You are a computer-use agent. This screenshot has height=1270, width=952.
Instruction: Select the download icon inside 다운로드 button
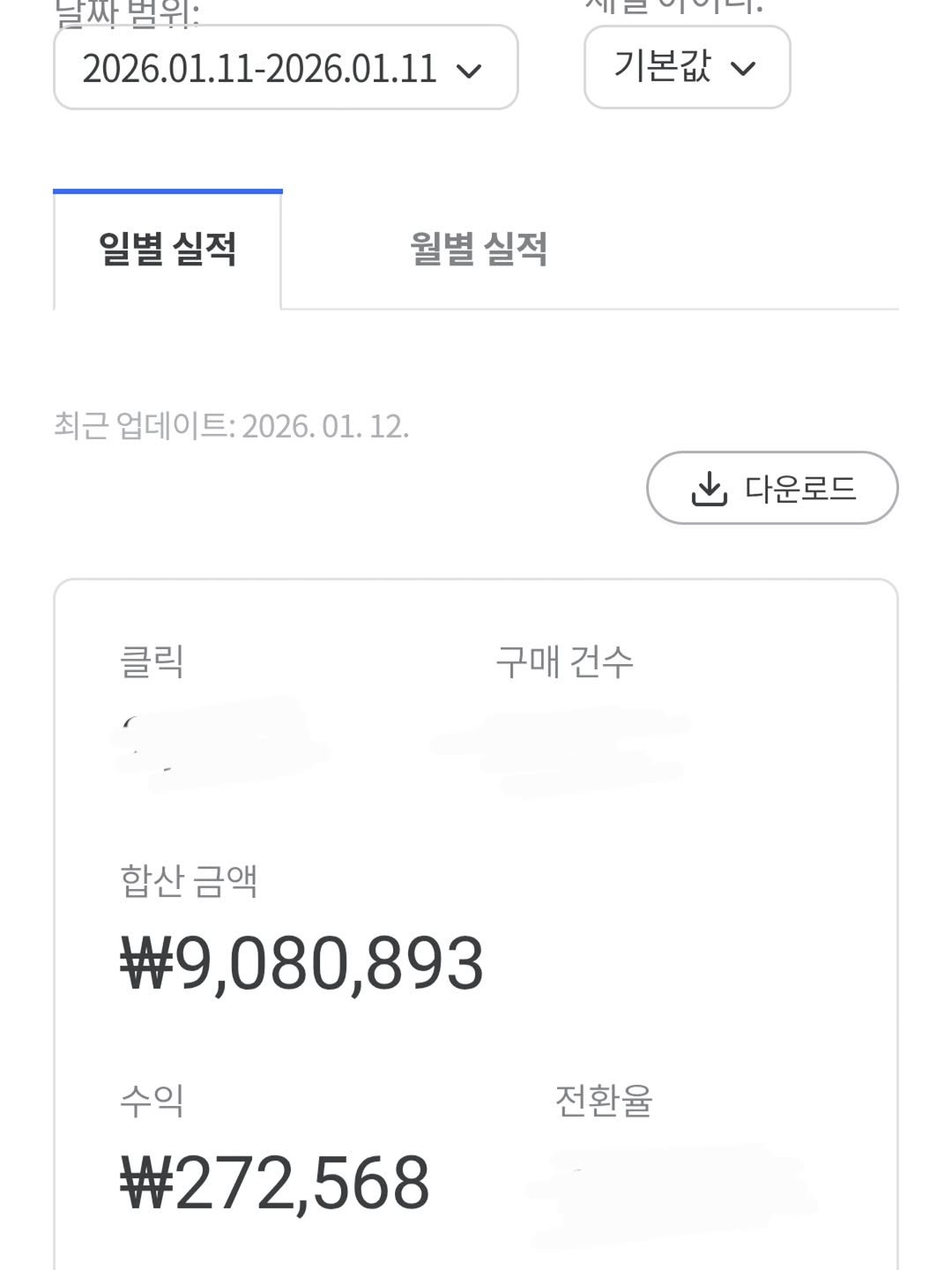pos(710,488)
